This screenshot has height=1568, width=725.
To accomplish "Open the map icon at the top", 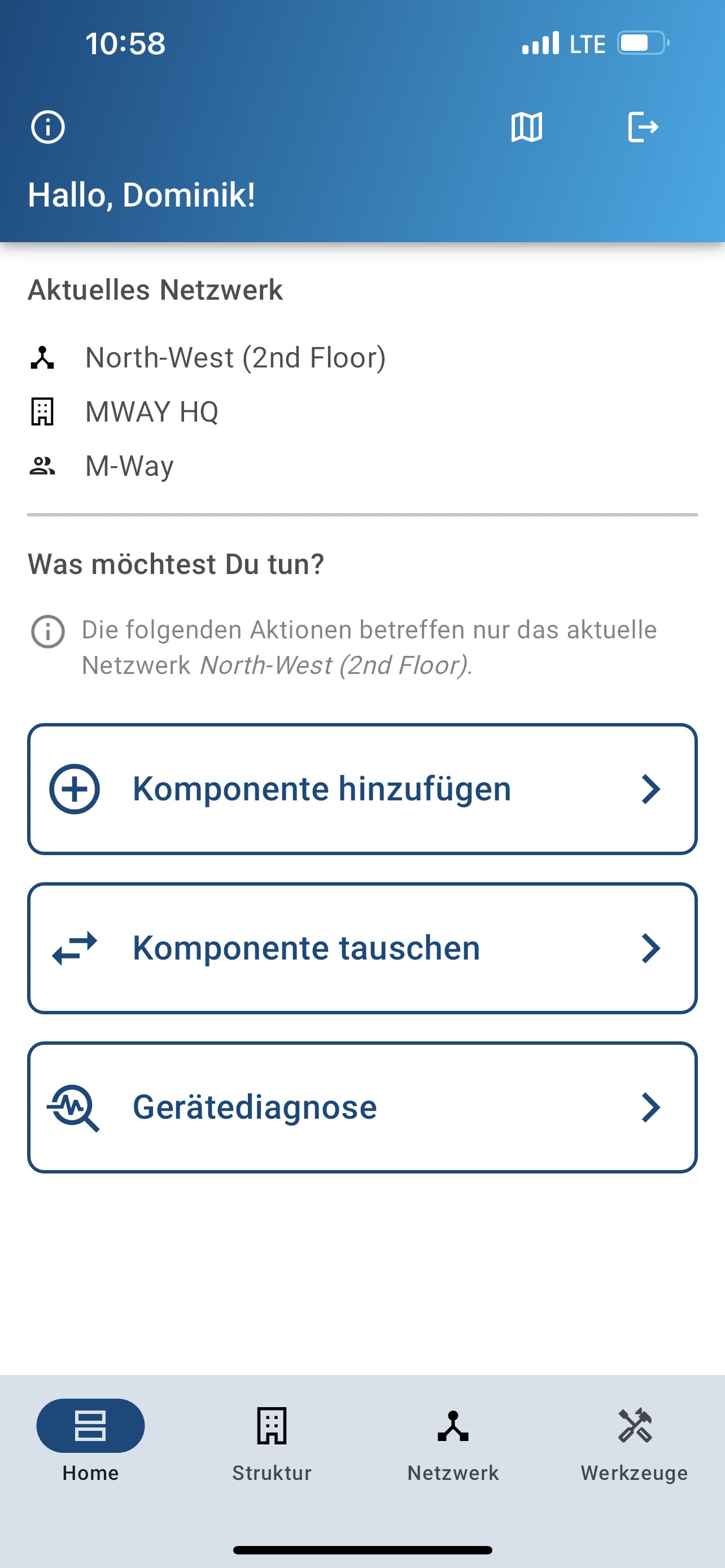I will click(x=526, y=126).
